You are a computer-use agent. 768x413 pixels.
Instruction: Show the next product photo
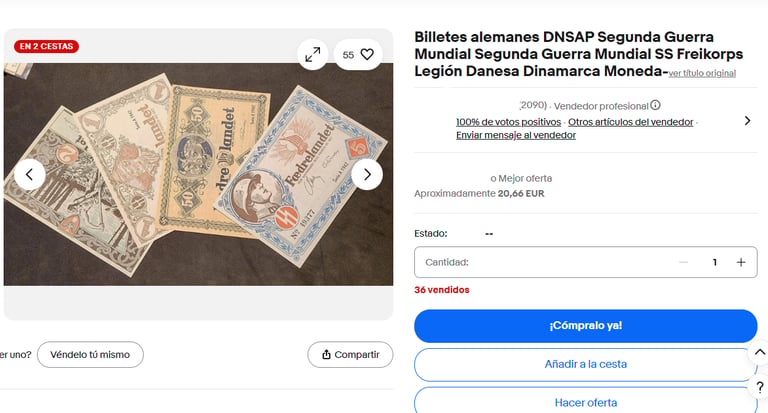pos(367,174)
